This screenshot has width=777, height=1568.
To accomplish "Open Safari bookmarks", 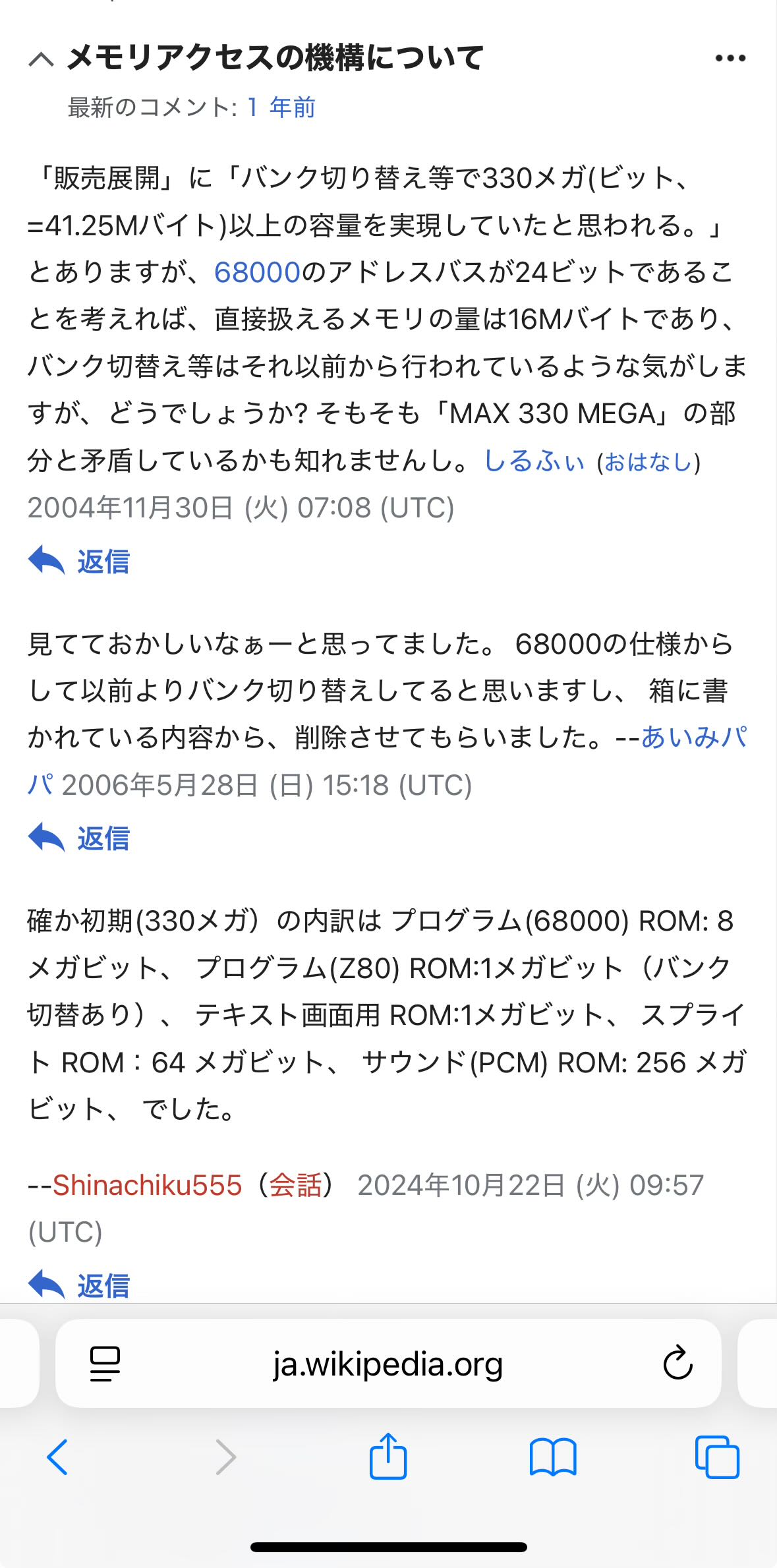I will (553, 1457).
